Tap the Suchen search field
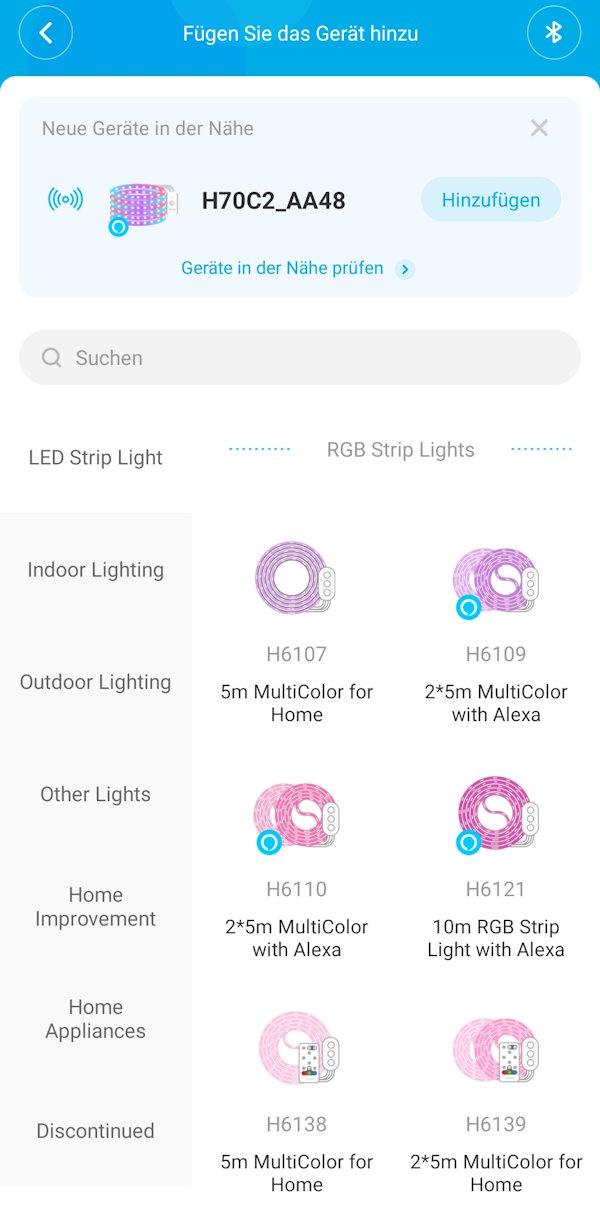The width and height of the screenshot is (600, 1228). tap(300, 358)
